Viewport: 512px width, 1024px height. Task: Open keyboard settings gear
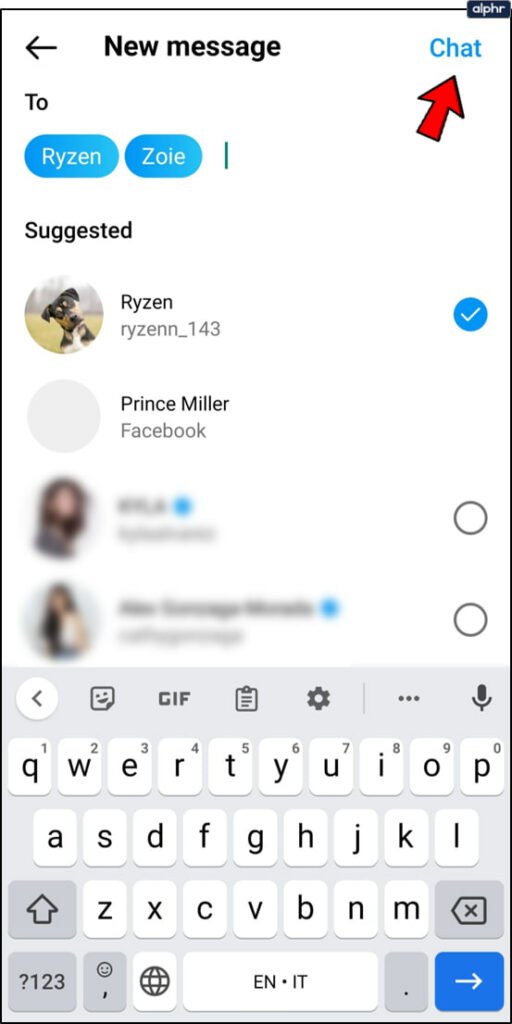click(x=319, y=699)
